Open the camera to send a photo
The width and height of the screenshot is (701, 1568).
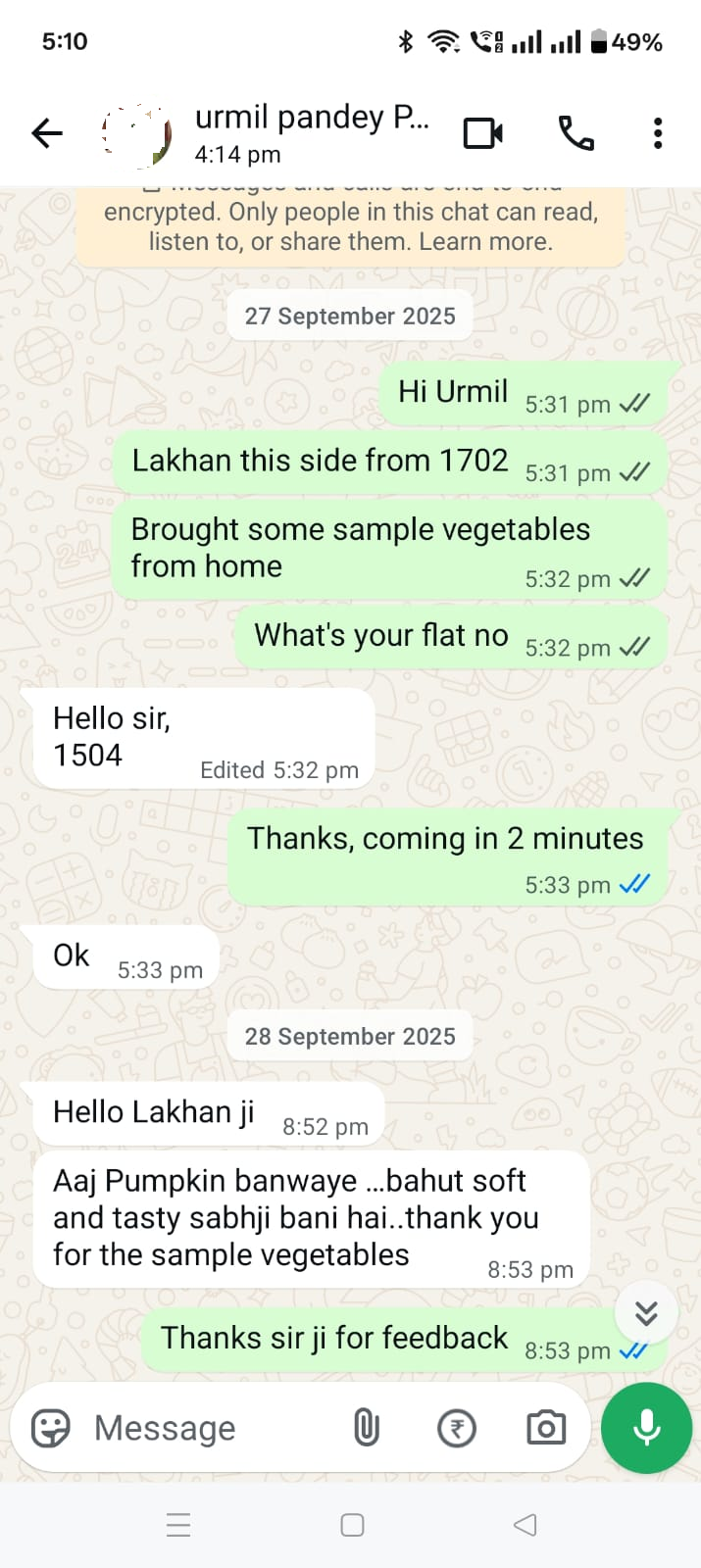click(546, 1428)
